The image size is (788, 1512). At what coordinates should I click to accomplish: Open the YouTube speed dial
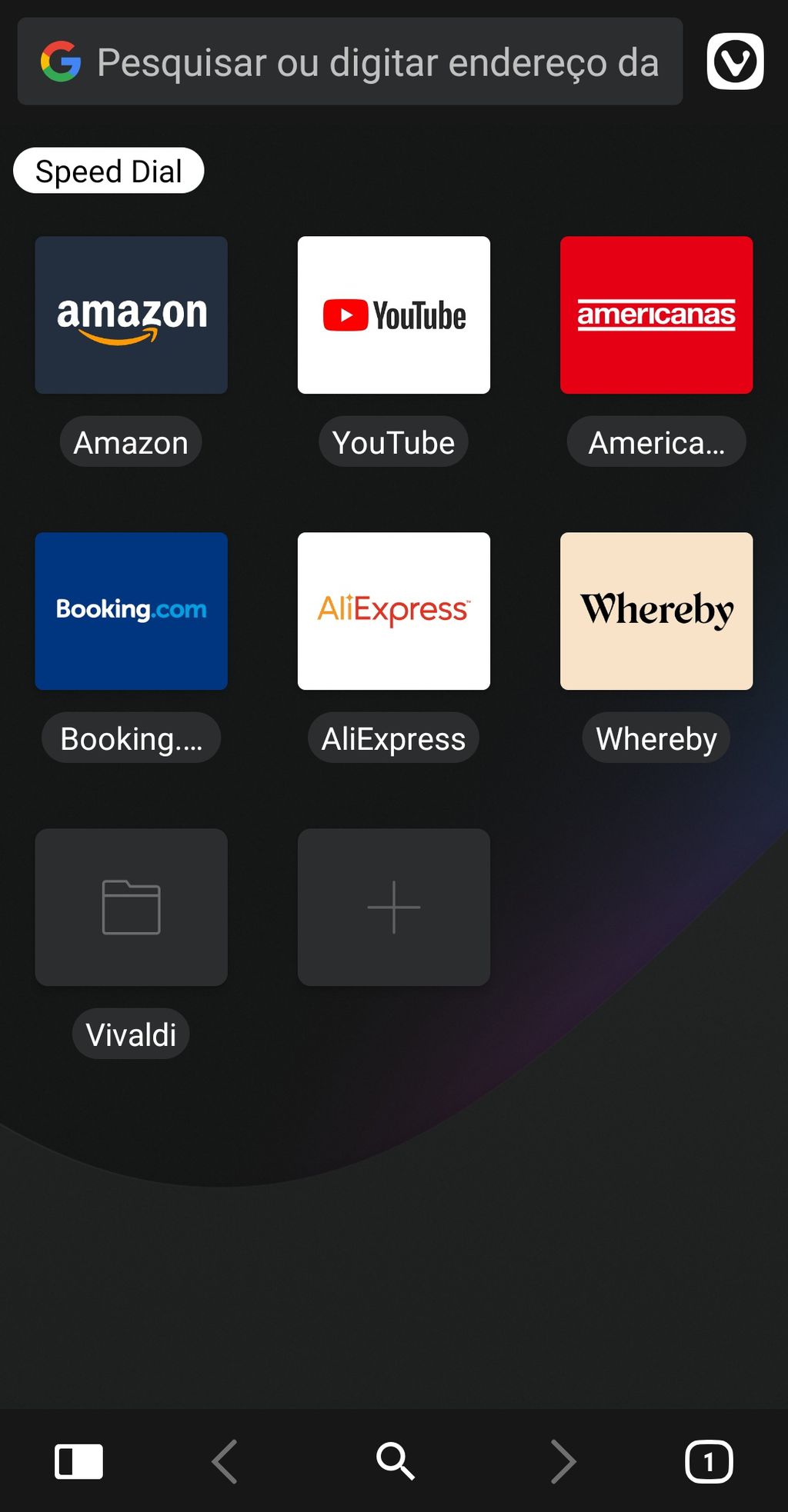[x=394, y=315]
